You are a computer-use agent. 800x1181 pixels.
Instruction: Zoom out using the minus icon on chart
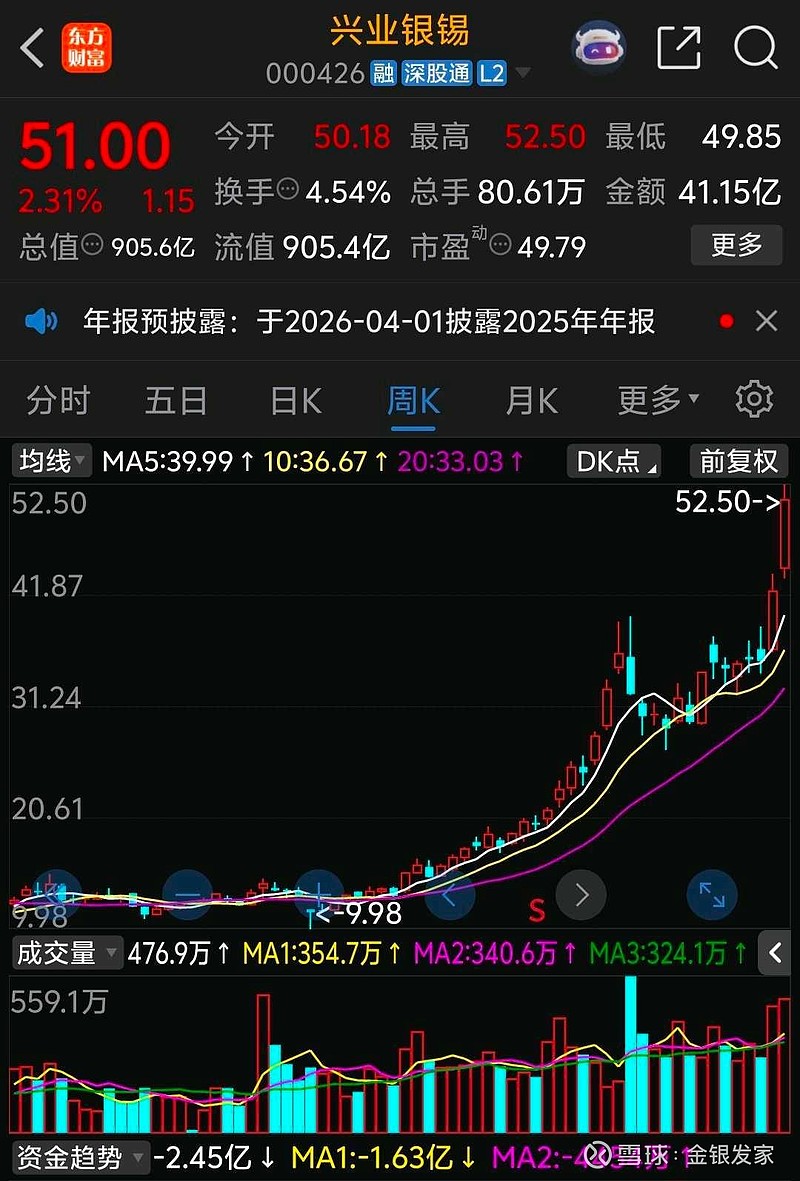(188, 895)
